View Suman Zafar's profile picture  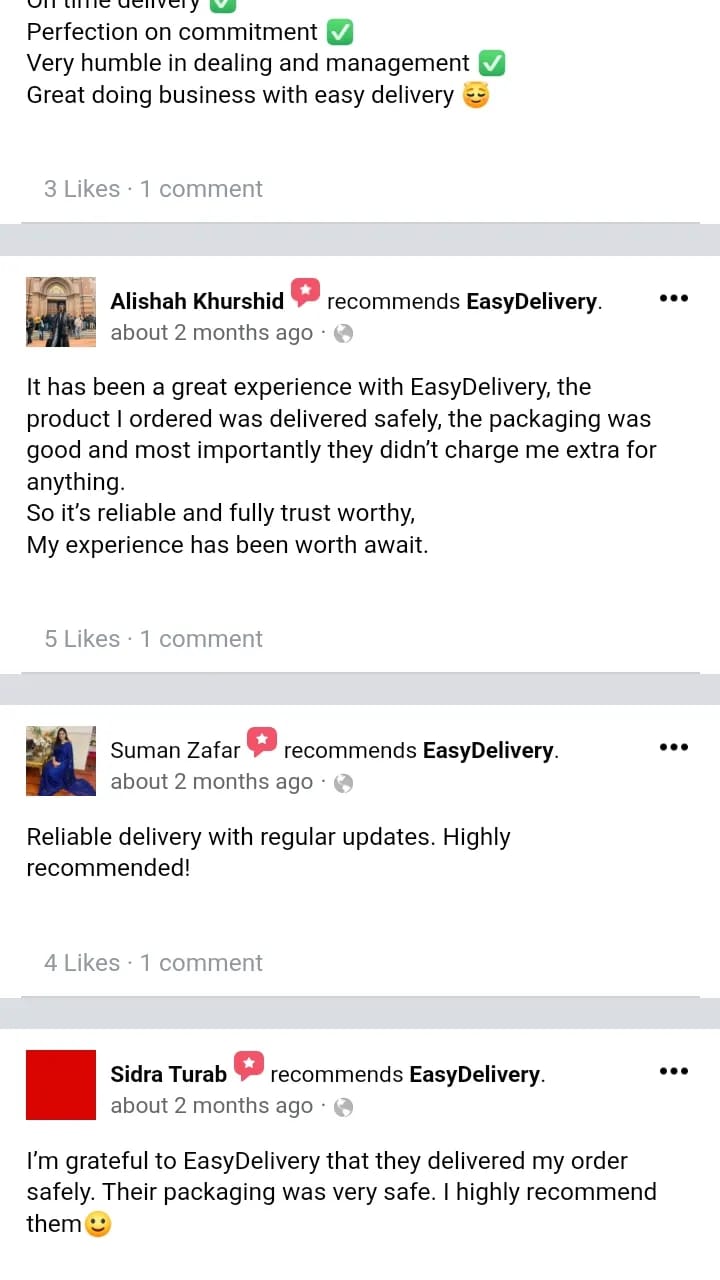point(61,761)
